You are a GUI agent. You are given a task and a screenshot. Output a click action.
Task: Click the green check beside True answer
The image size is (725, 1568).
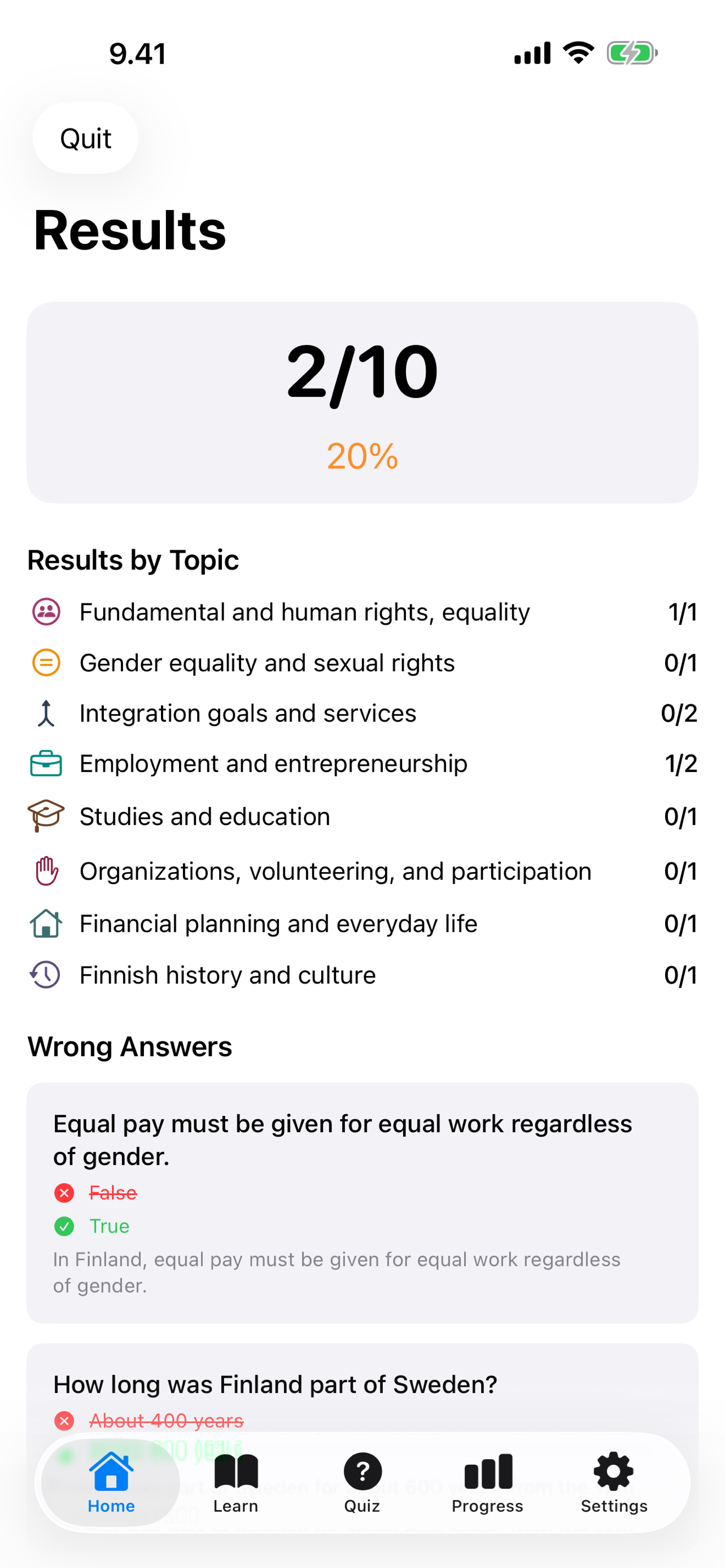click(65, 1226)
